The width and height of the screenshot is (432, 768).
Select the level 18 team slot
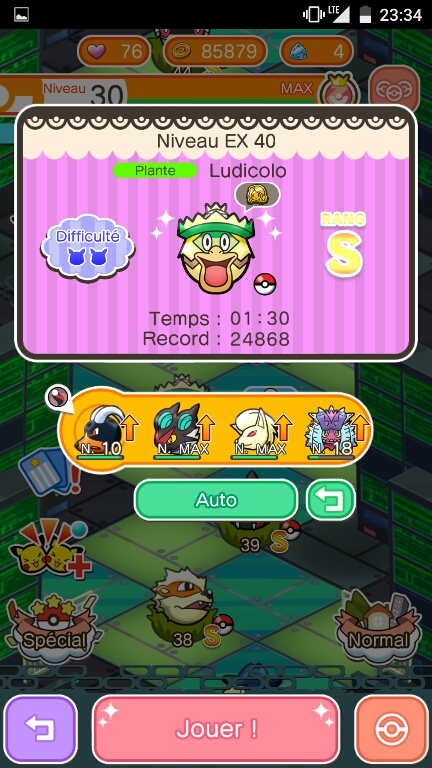pyautogui.click(x=336, y=429)
